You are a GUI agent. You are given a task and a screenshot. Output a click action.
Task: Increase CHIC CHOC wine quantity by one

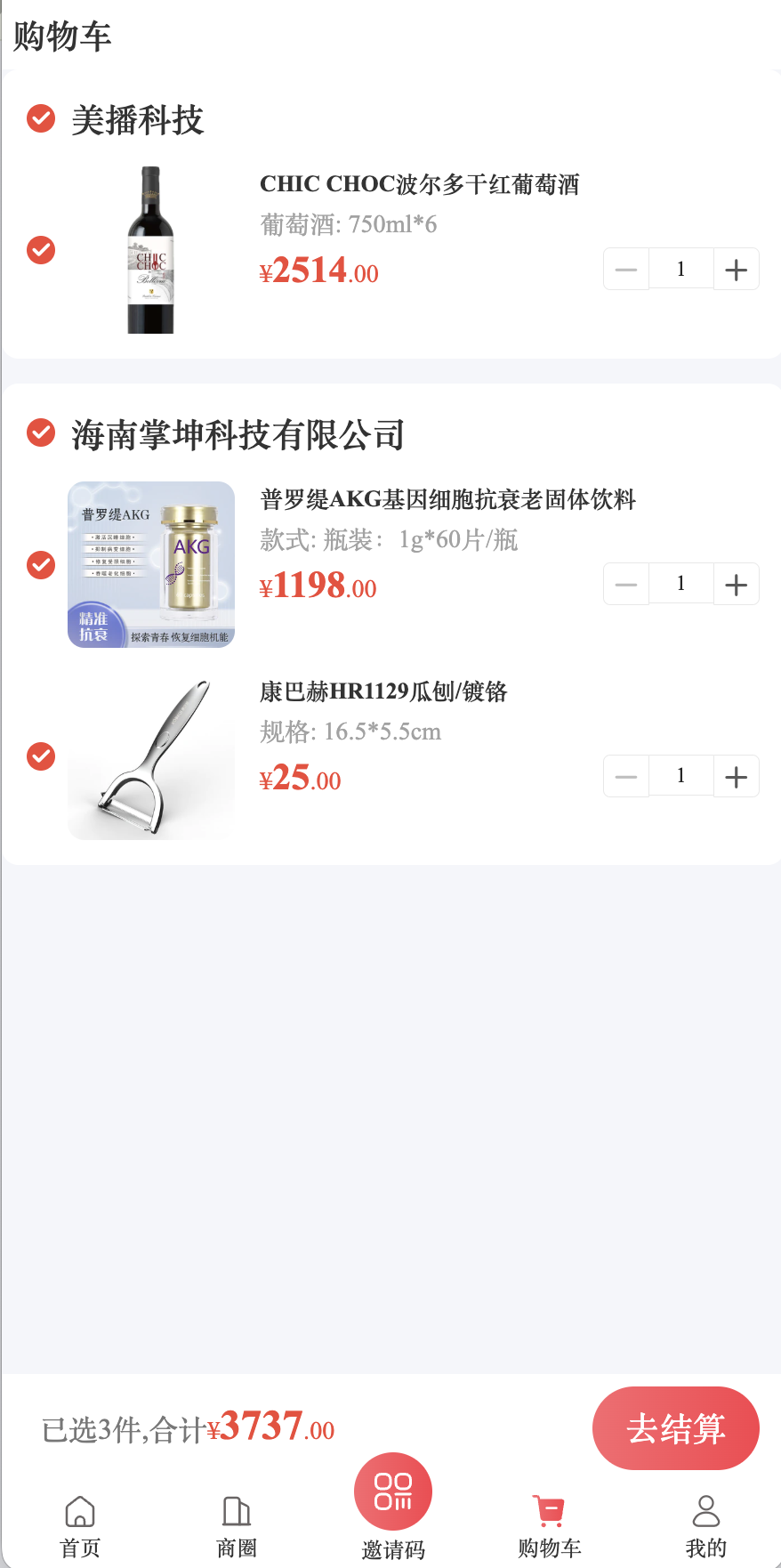[736, 270]
